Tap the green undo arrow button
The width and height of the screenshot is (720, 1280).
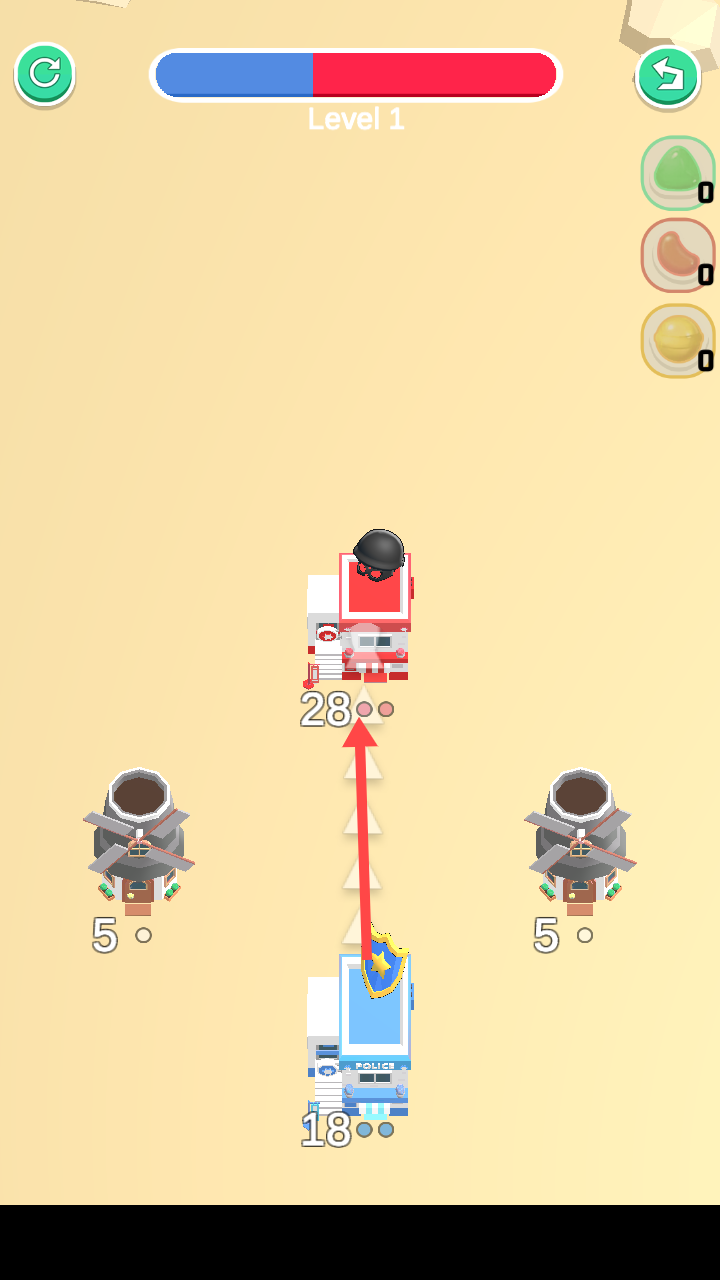(666, 76)
